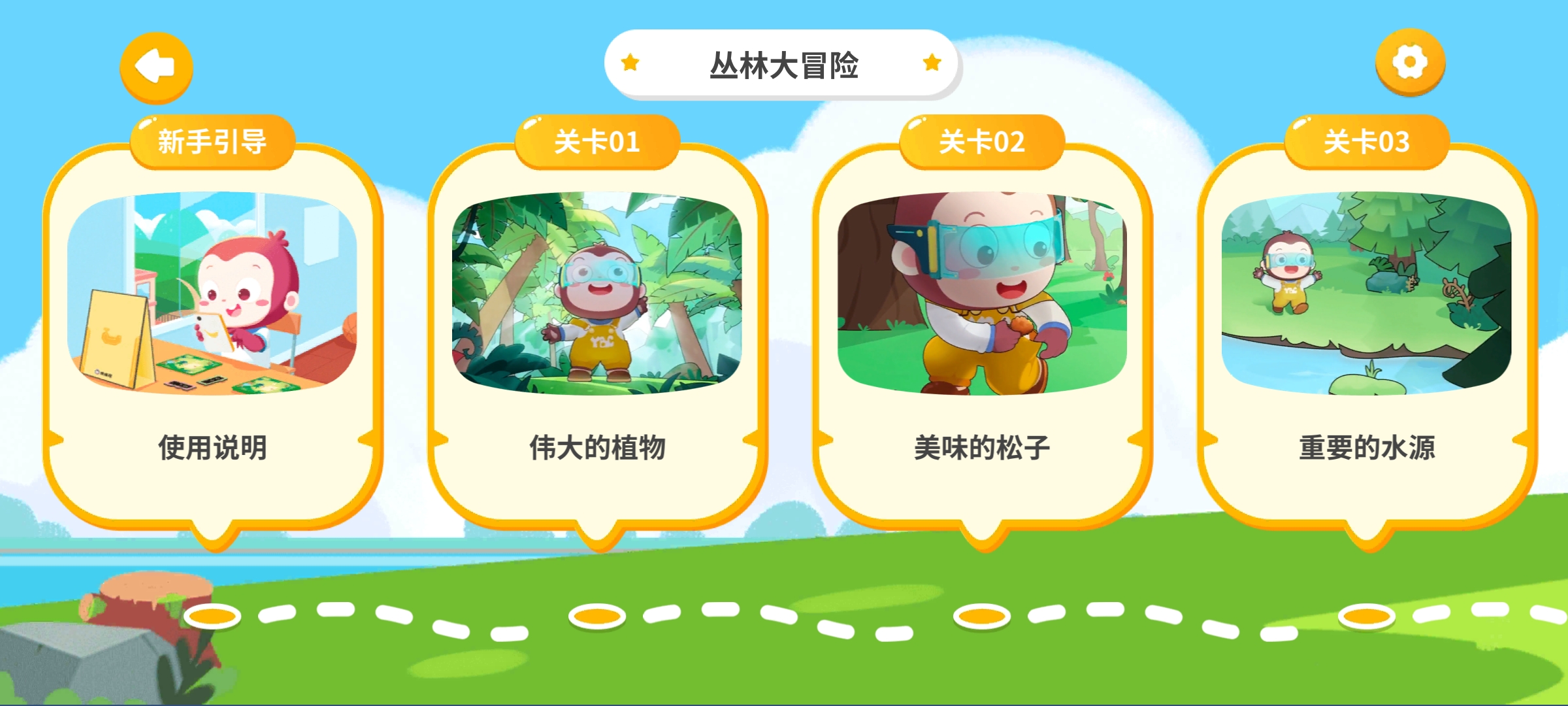This screenshot has height=706, width=1568.
Task: Start level 关卡01 伟大的植物
Action: [x=597, y=327]
